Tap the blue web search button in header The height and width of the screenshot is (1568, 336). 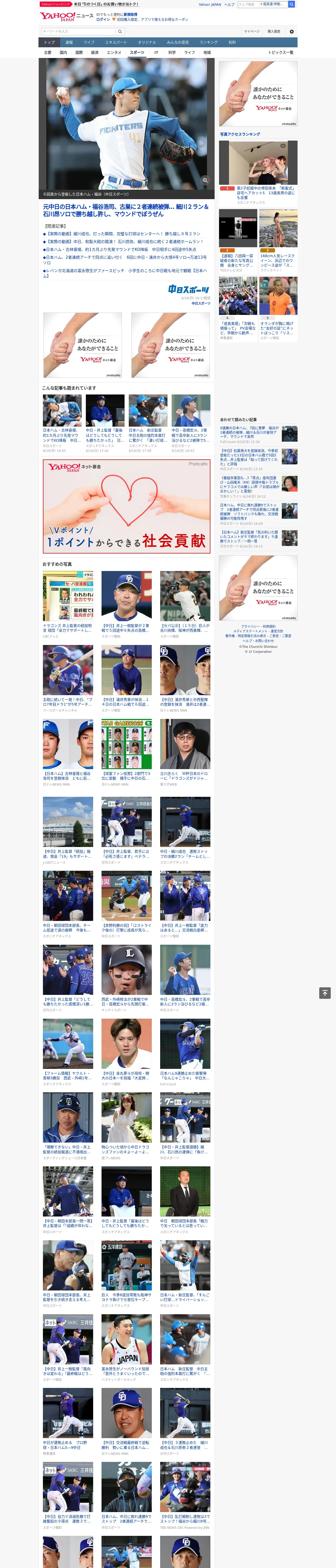click(x=292, y=4)
